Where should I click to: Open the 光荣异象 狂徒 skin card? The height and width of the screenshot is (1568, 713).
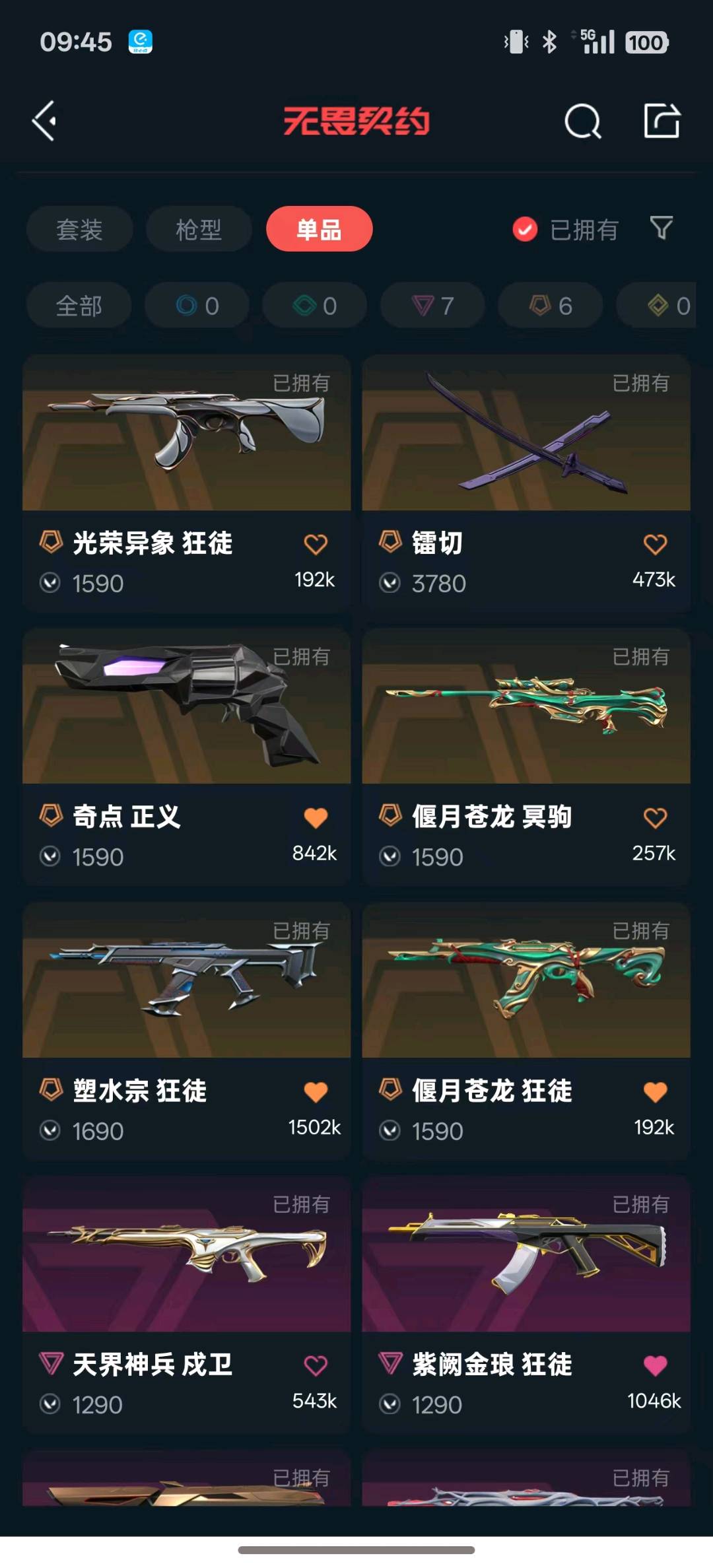tap(186, 483)
